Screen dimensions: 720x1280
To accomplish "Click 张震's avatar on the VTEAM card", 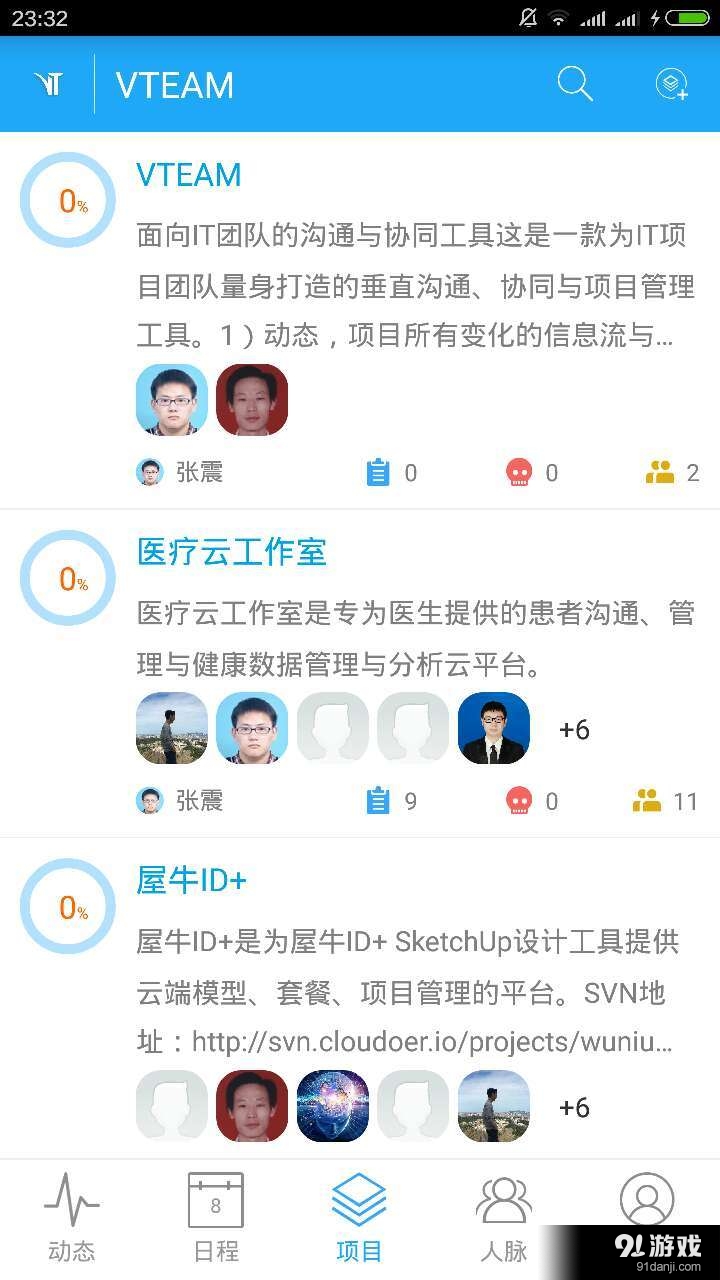I will point(149,472).
